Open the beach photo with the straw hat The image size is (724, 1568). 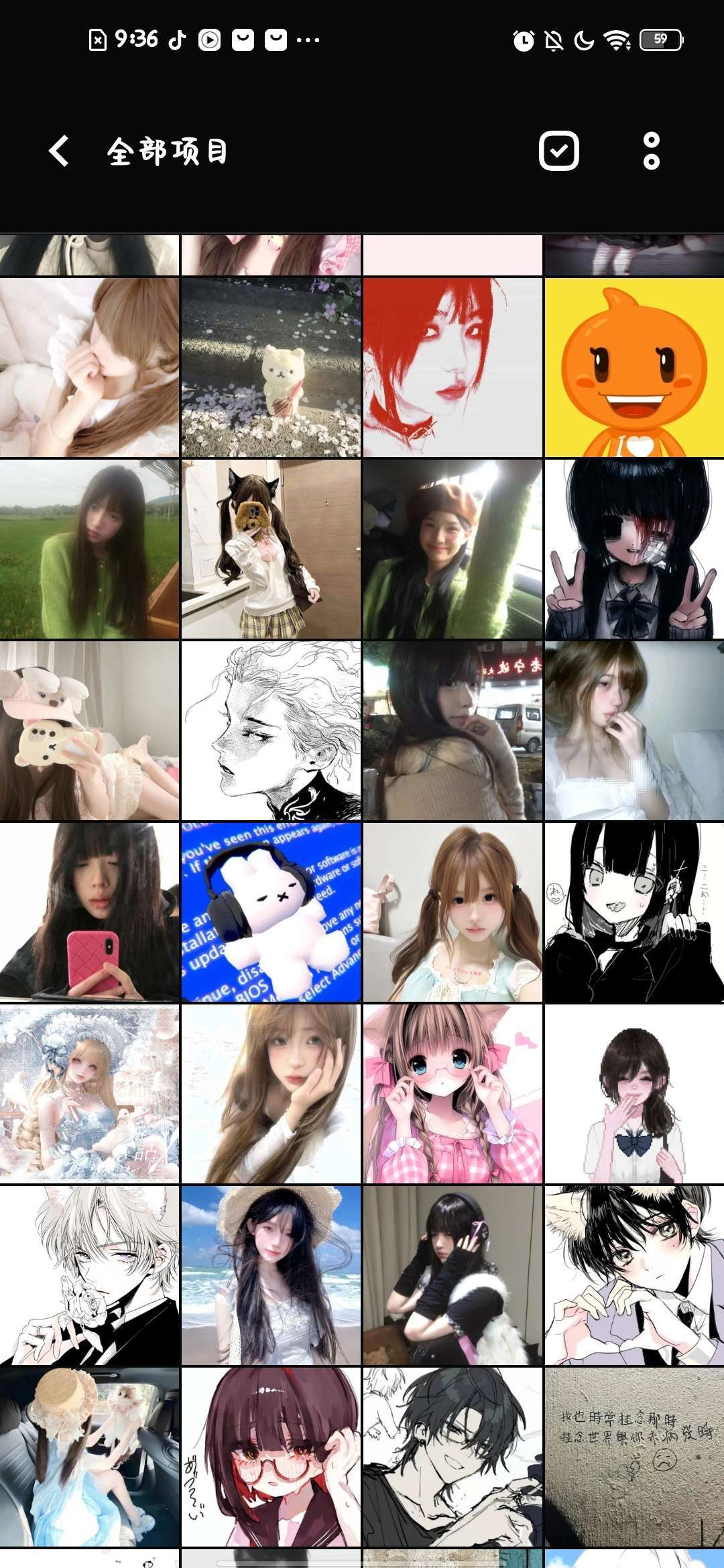click(271, 1275)
